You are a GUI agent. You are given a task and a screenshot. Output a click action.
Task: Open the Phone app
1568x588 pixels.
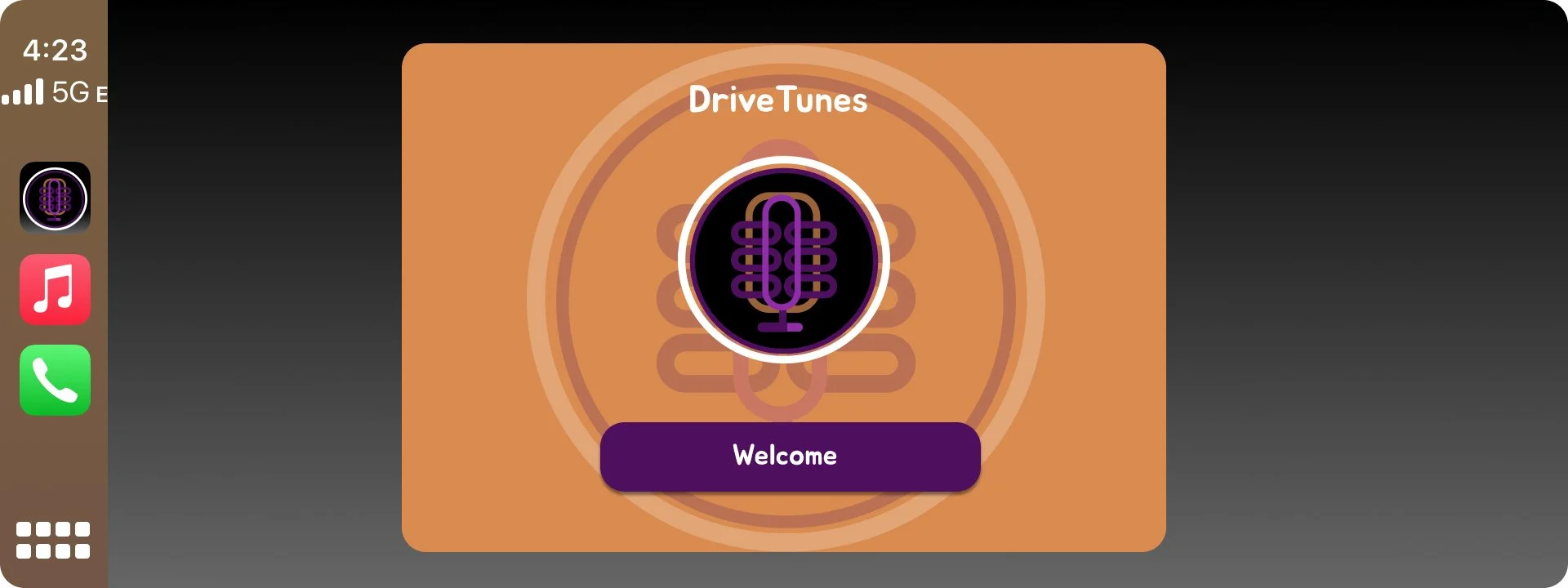click(x=55, y=380)
